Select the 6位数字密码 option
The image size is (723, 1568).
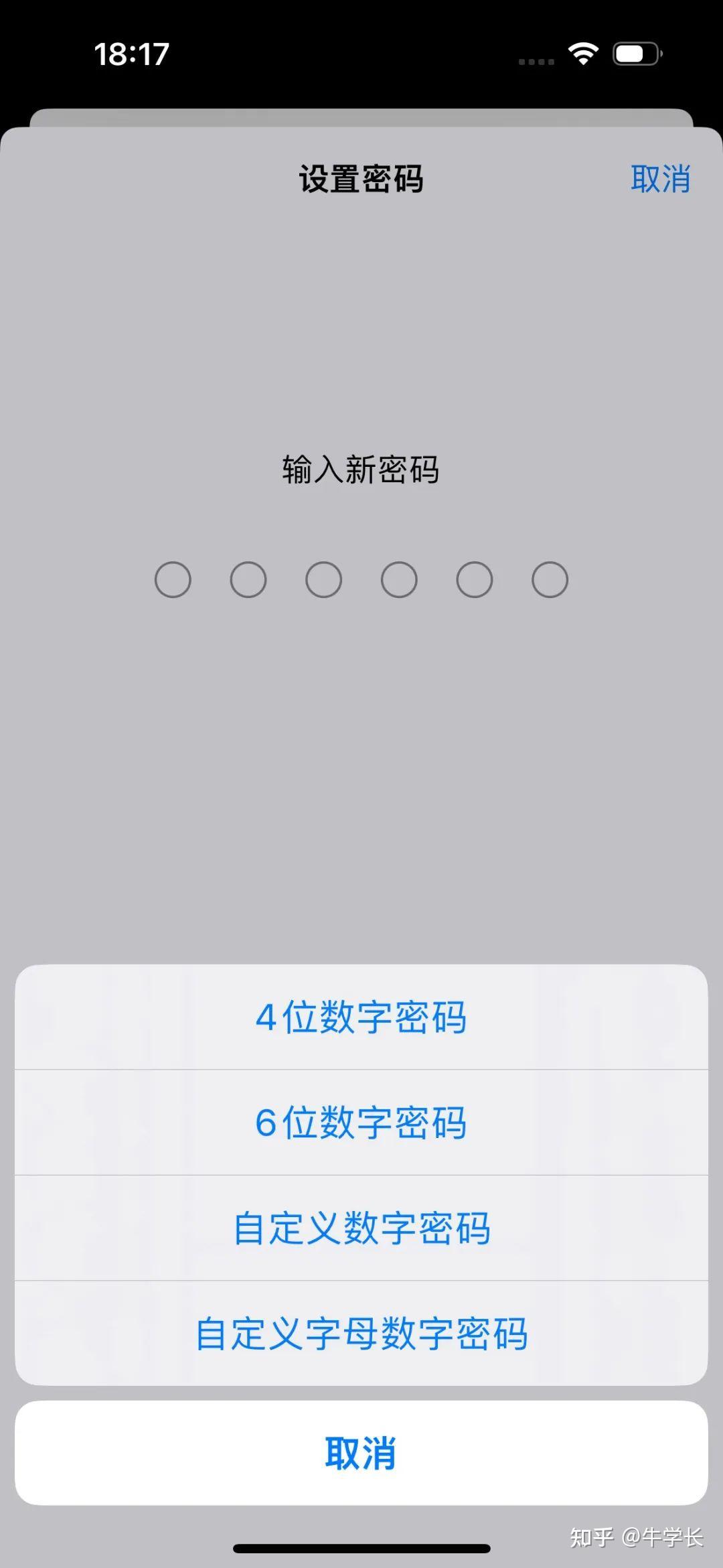click(361, 1124)
